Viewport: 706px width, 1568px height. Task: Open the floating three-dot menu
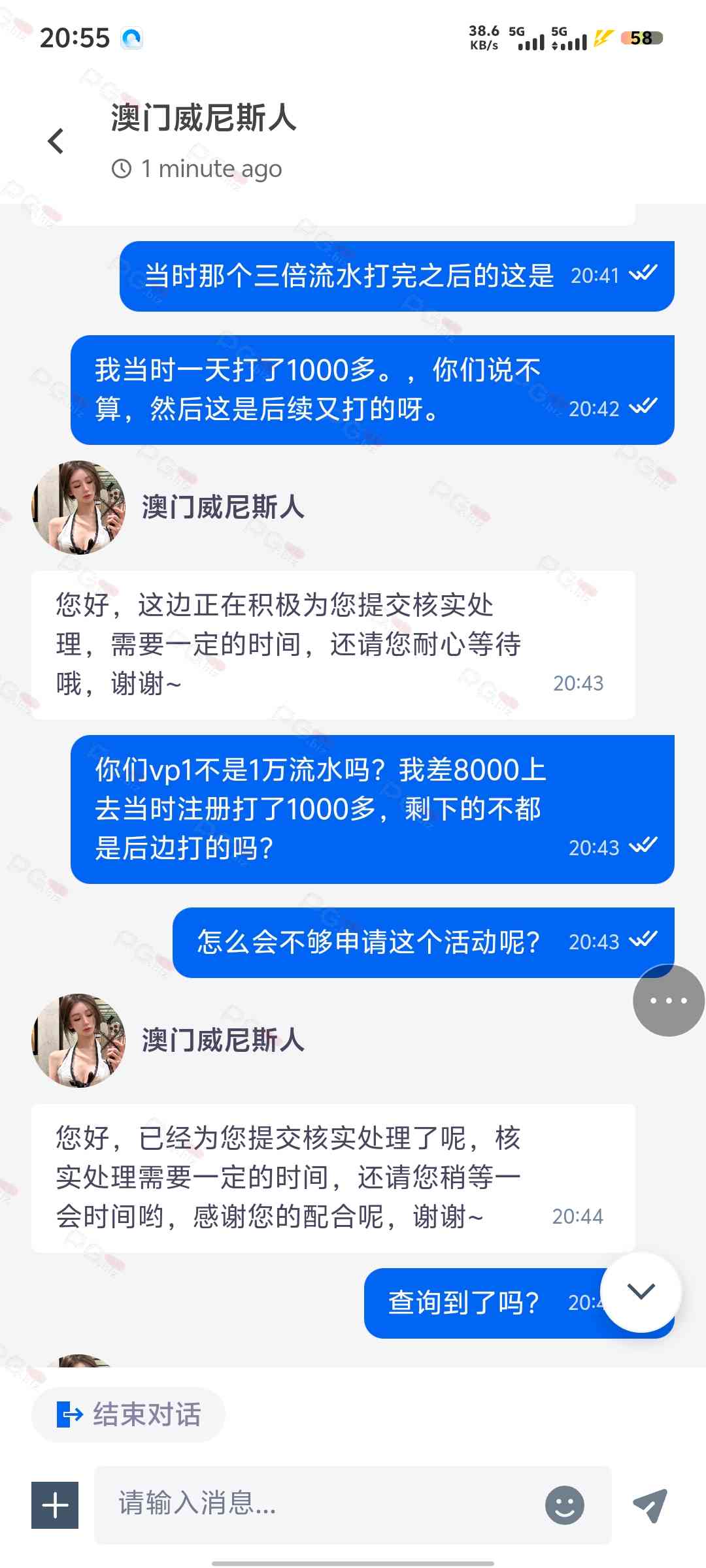pos(668,1000)
